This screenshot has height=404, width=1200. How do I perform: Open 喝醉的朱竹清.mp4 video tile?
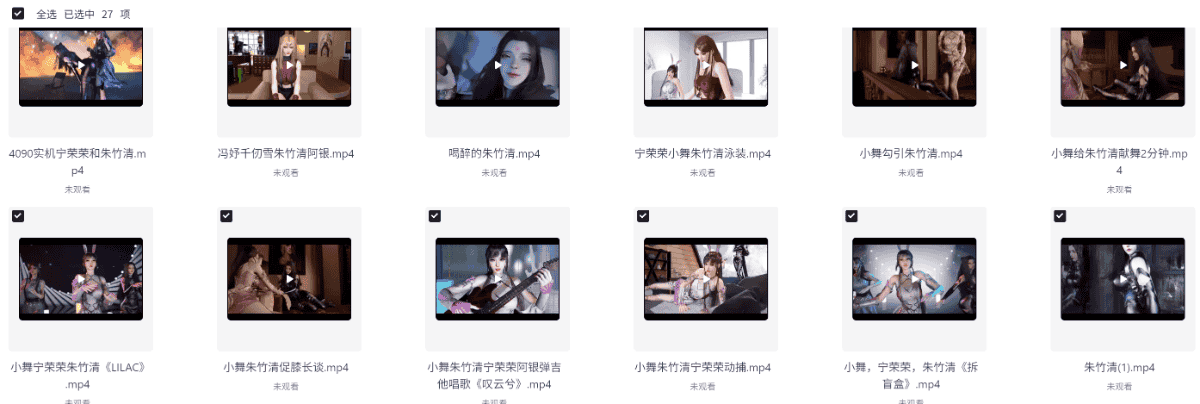click(x=497, y=66)
